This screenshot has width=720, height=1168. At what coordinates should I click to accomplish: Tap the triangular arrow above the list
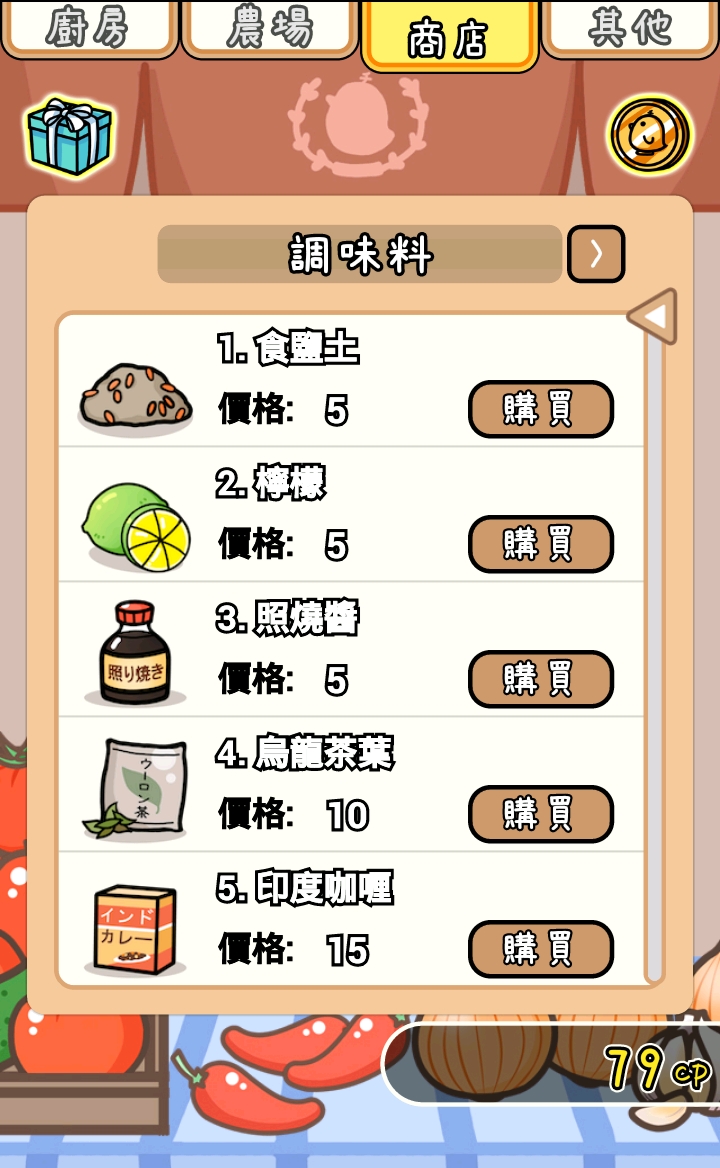click(654, 317)
